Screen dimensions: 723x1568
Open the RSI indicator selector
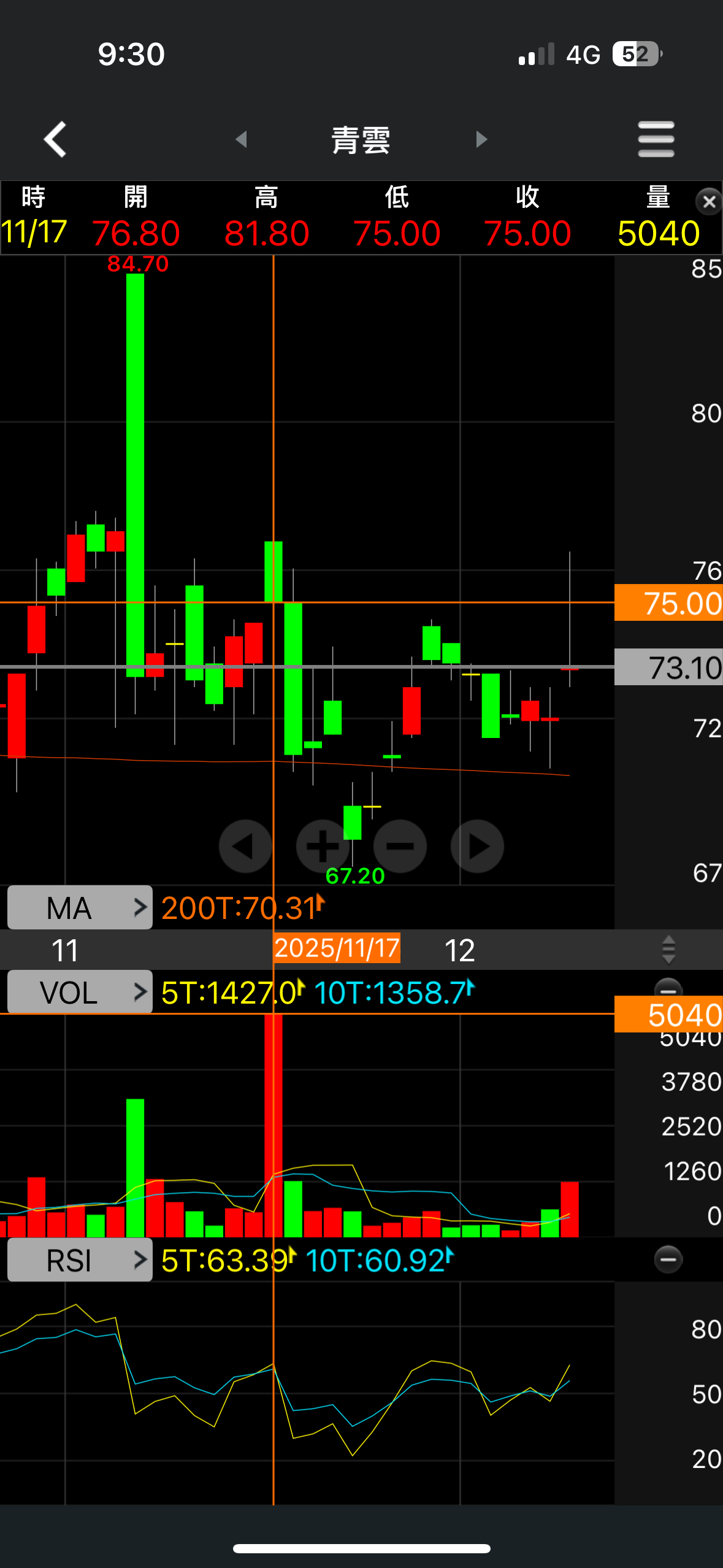tap(80, 1261)
